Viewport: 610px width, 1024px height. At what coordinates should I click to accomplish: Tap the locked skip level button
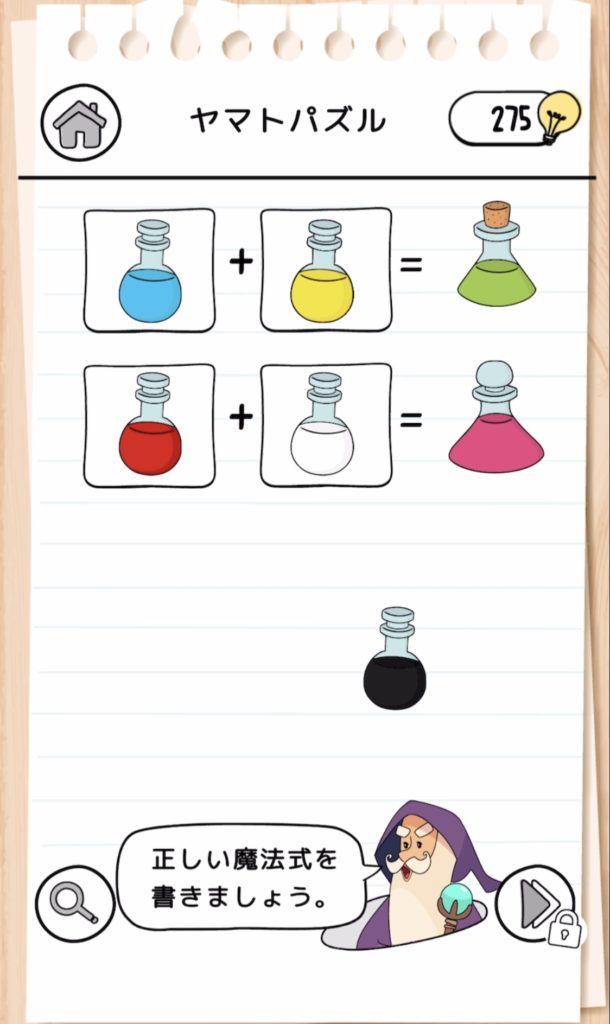(x=536, y=904)
